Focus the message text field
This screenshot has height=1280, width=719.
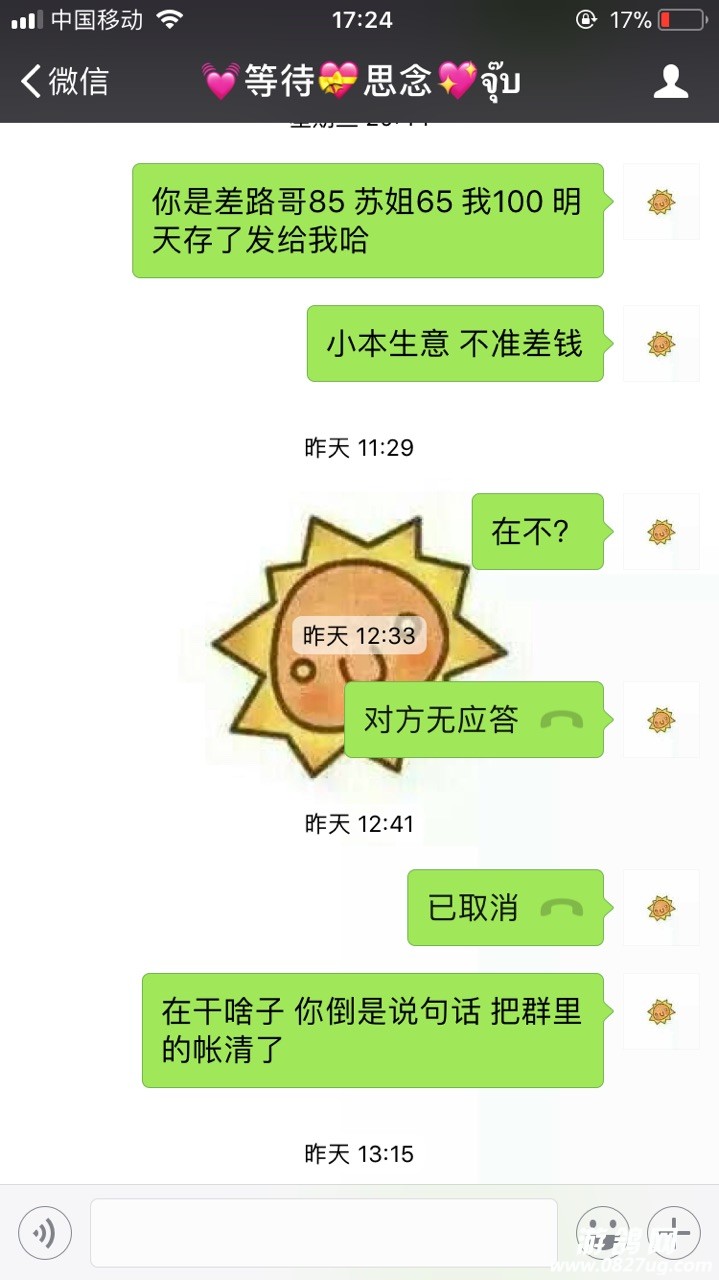[x=323, y=1232]
